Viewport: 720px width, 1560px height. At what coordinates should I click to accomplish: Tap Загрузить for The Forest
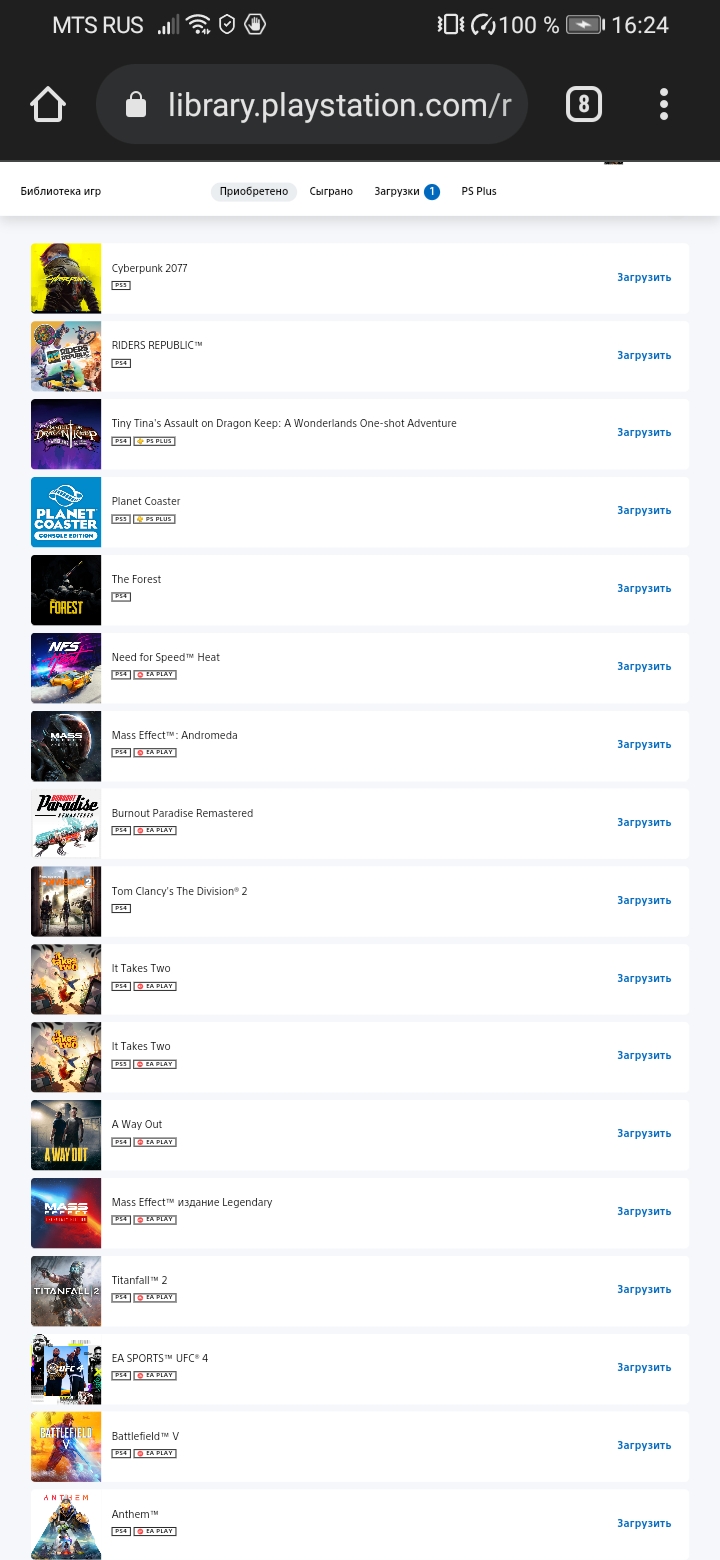(643, 589)
